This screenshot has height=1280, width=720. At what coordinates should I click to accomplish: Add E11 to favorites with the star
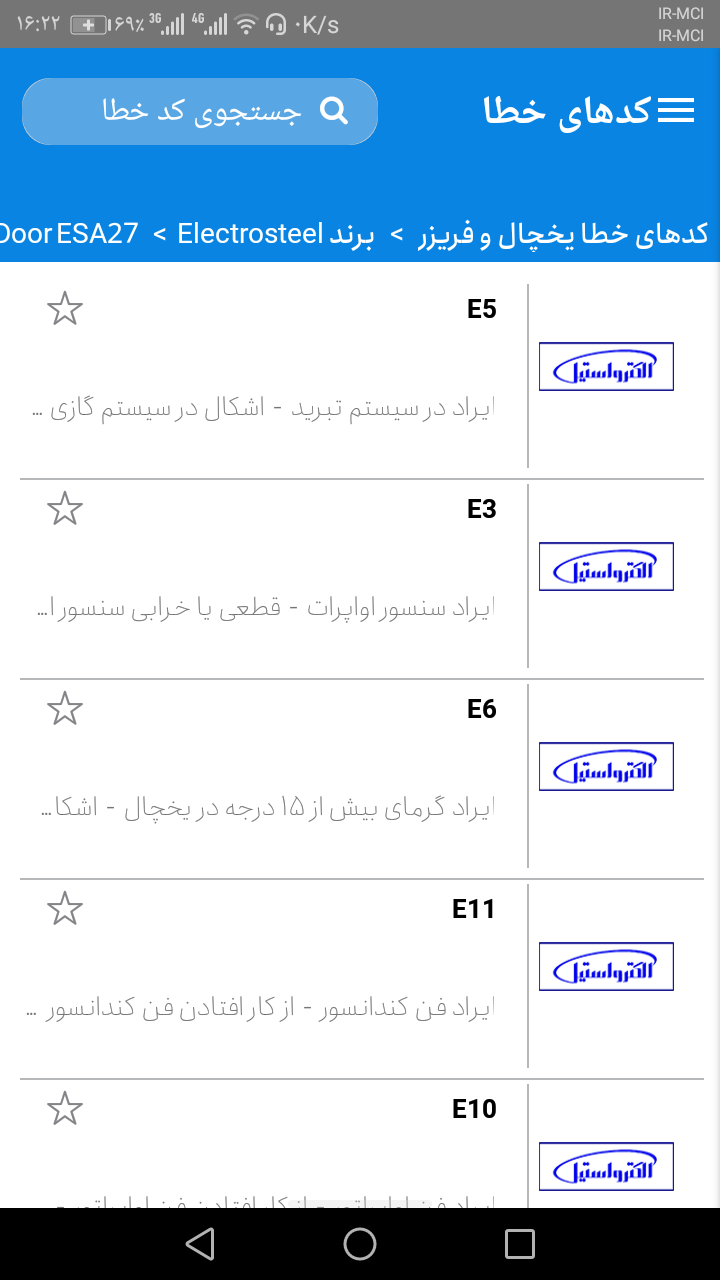[65, 909]
